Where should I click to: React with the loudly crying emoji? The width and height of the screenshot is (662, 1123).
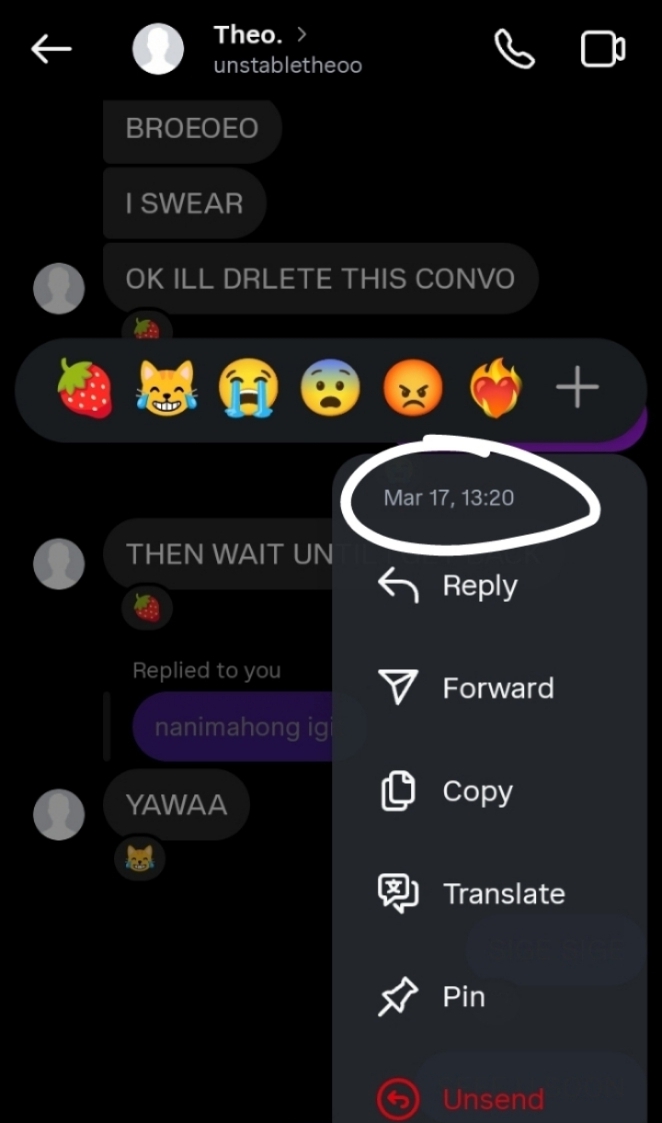[248, 389]
